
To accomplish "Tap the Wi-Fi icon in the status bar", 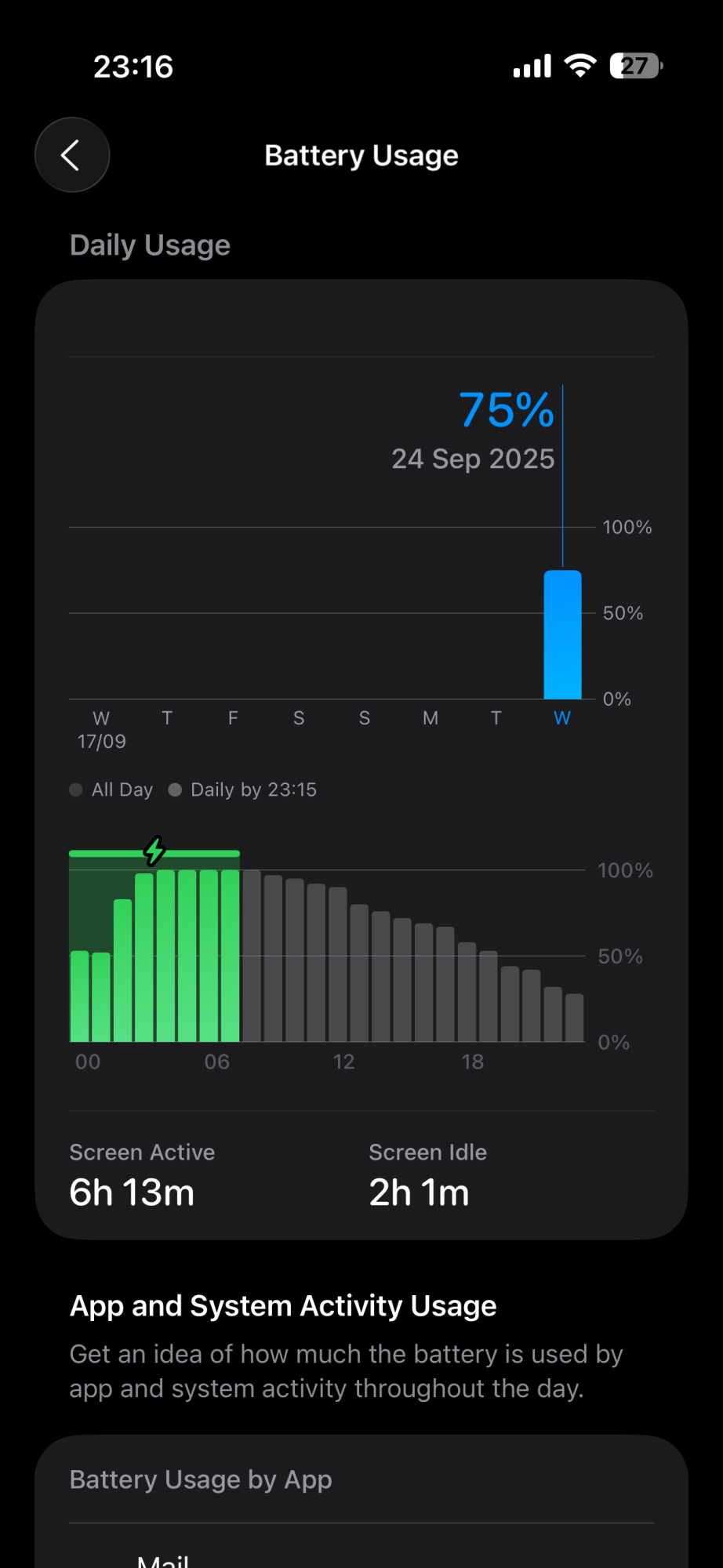I will pyautogui.click(x=579, y=66).
